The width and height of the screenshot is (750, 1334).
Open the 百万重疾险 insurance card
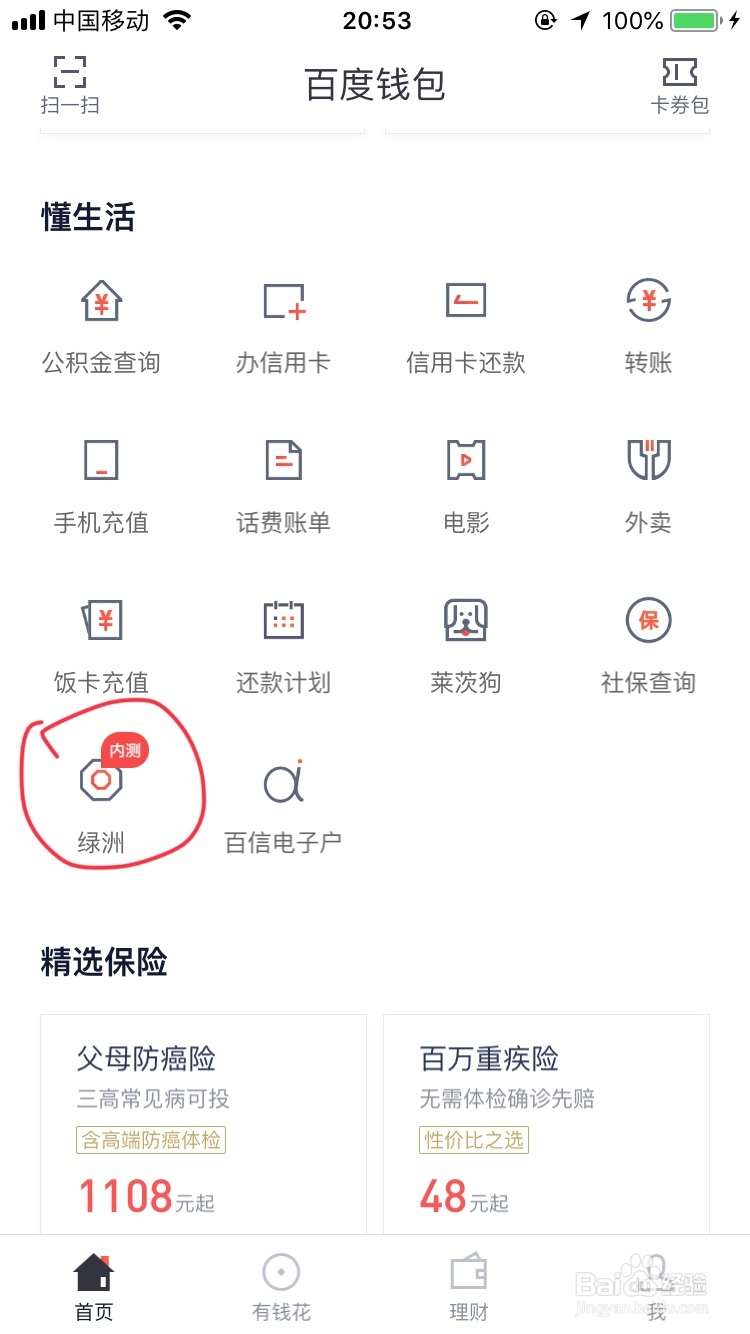click(546, 1120)
